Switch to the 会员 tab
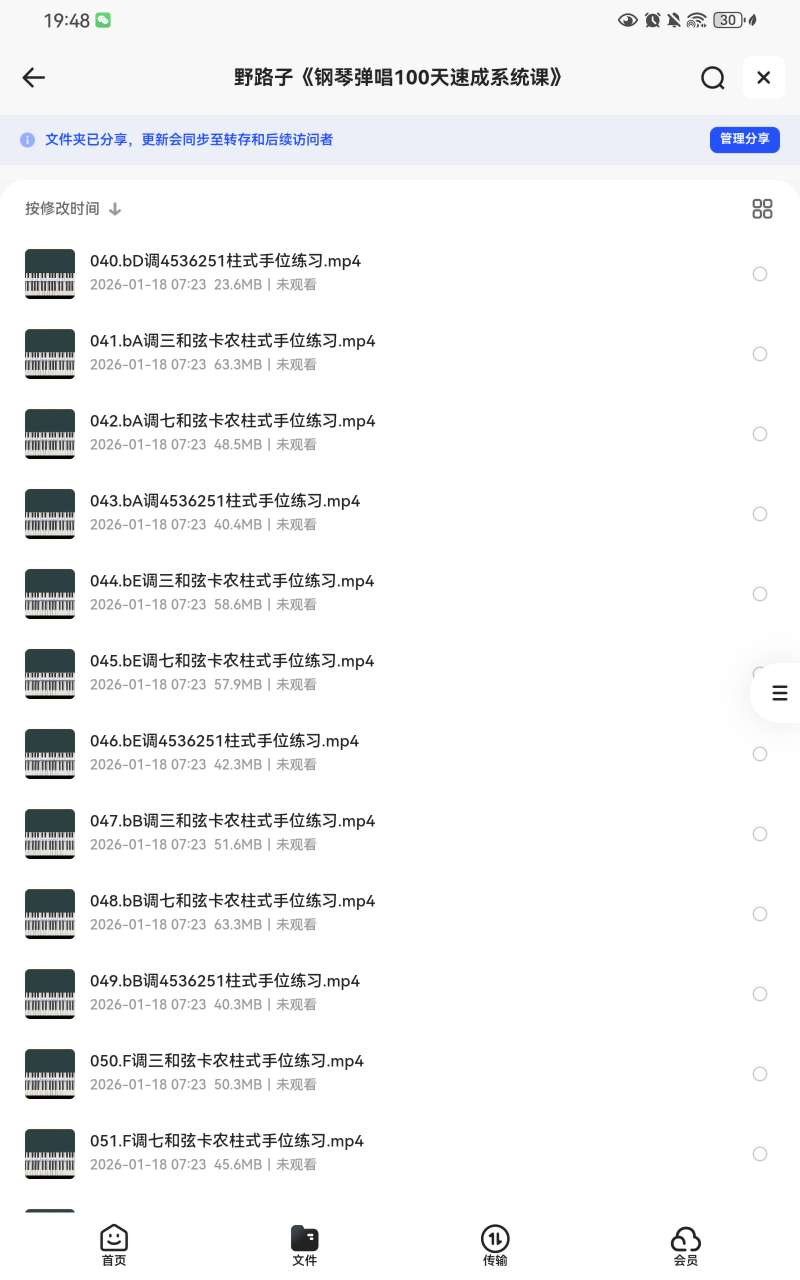Screen dimensions: 800x1280 pos(685,1246)
